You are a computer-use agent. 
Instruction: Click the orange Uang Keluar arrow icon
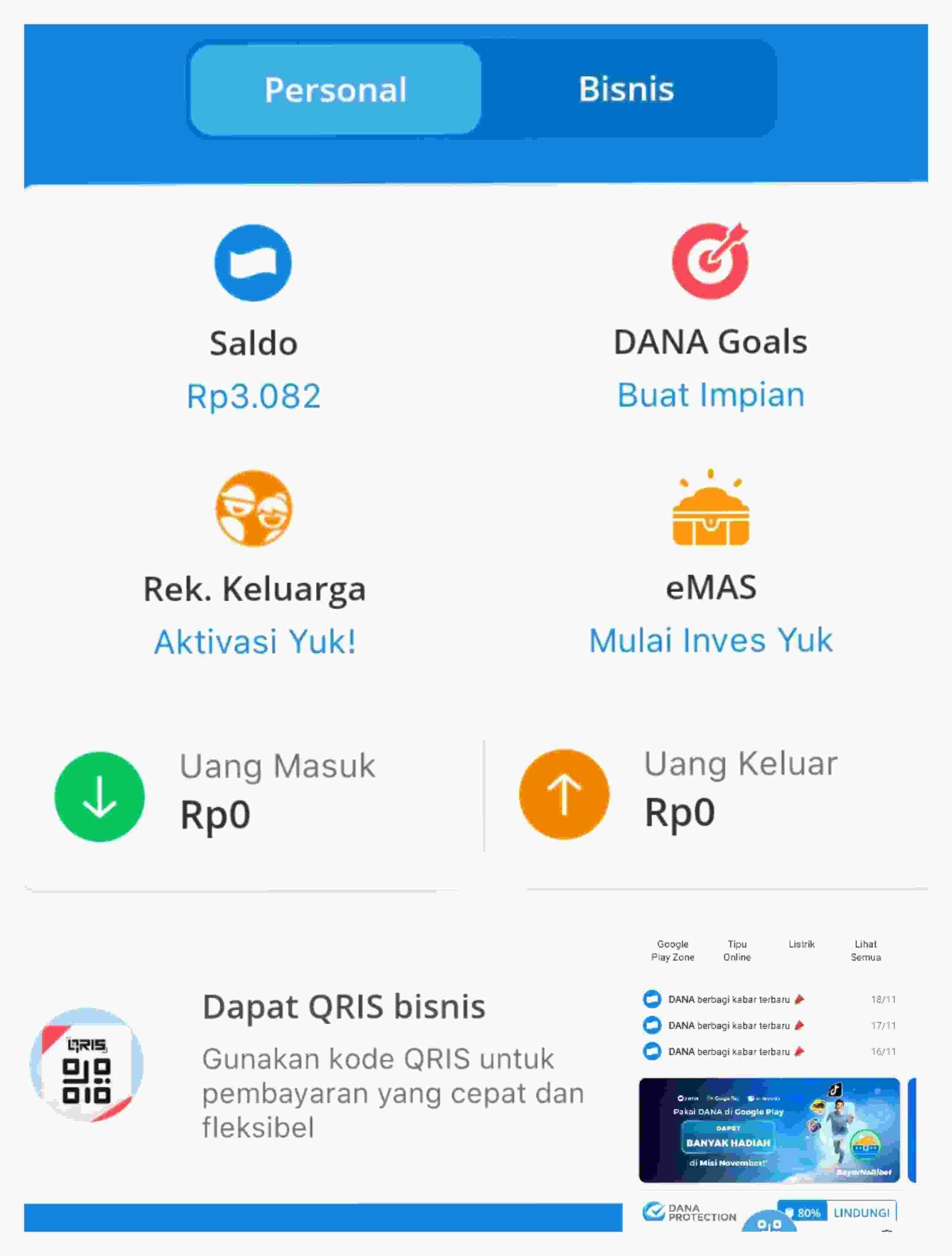coord(564,795)
